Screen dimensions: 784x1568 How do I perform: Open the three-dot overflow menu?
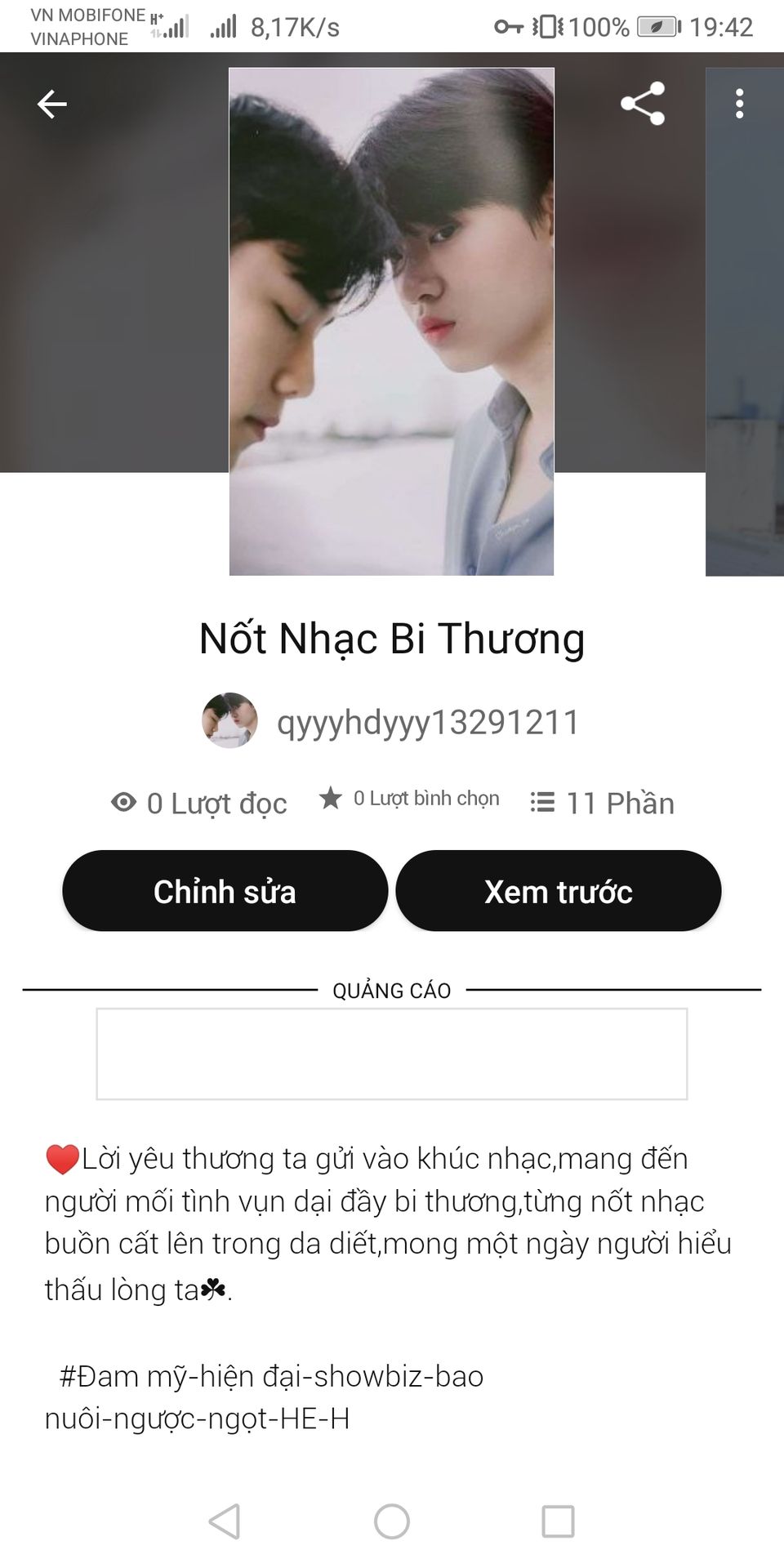739,104
